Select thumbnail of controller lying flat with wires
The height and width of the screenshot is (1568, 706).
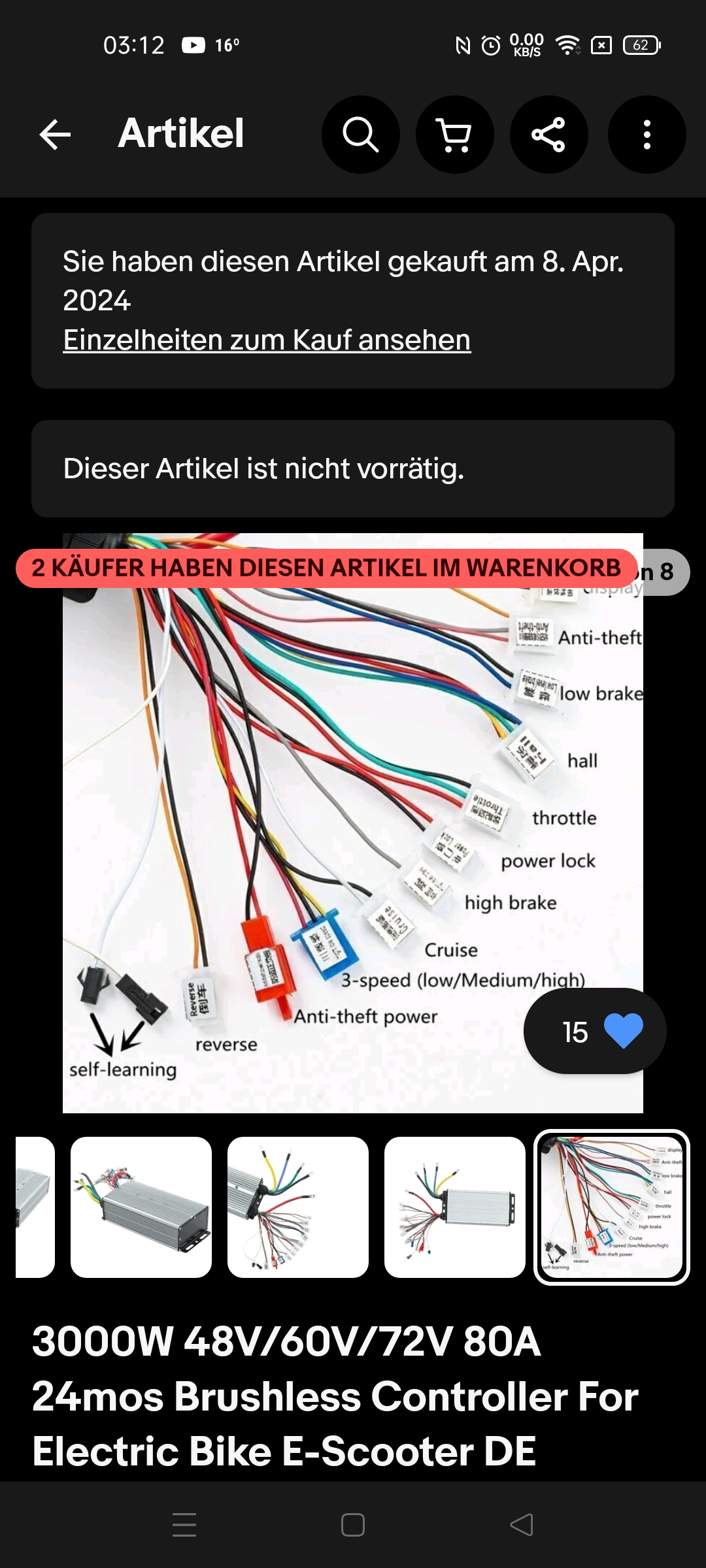(x=141, y=1207)
